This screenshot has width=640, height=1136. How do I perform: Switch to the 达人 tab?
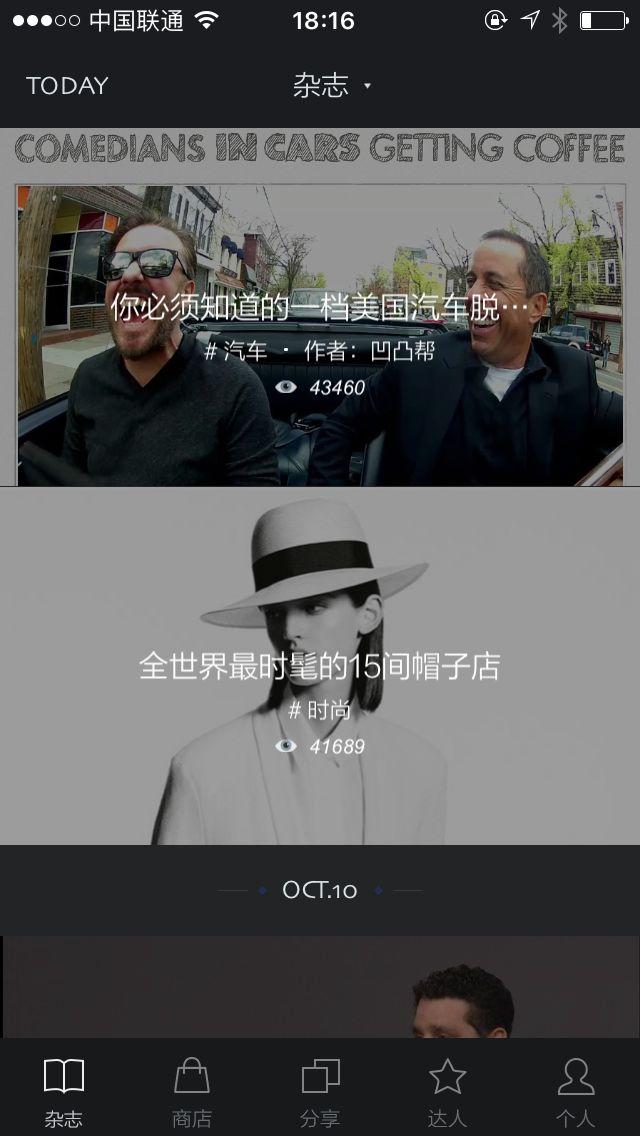[x=447, y=1091]
